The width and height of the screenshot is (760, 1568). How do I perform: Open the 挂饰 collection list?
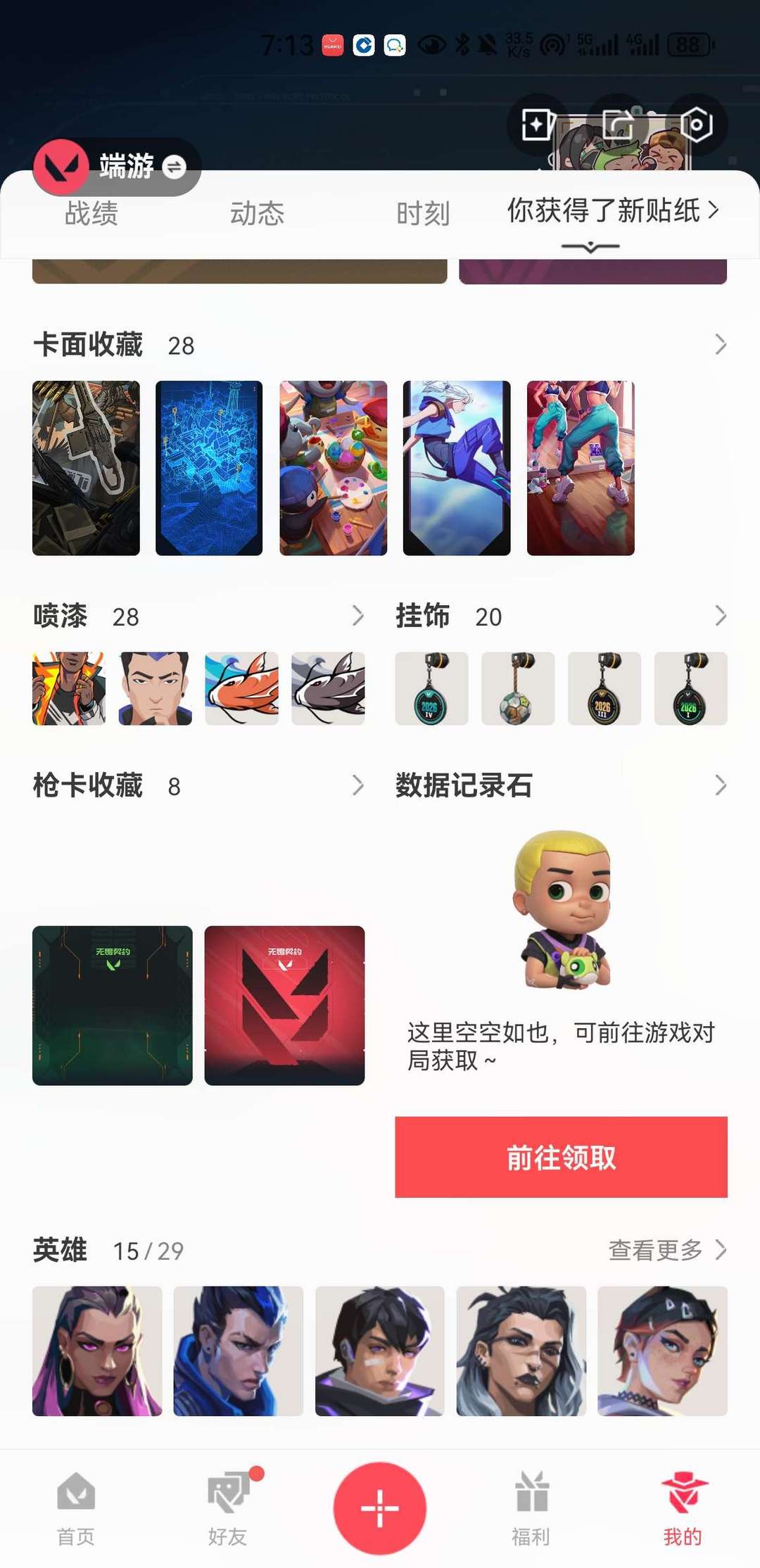(720, 616)
